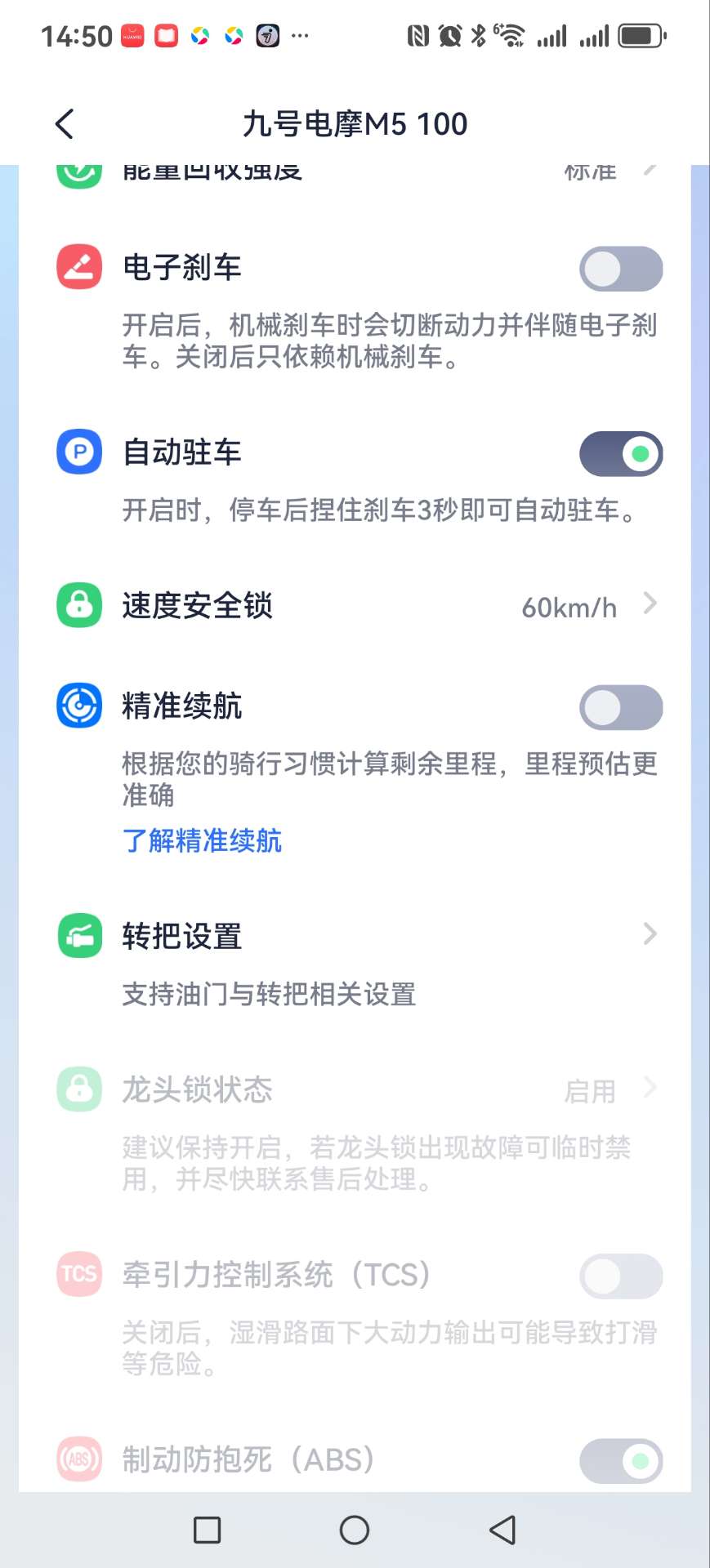Tap the system home button
Image resolution: width=710 pixels, height=1568 pixels.
point(355,1530)
